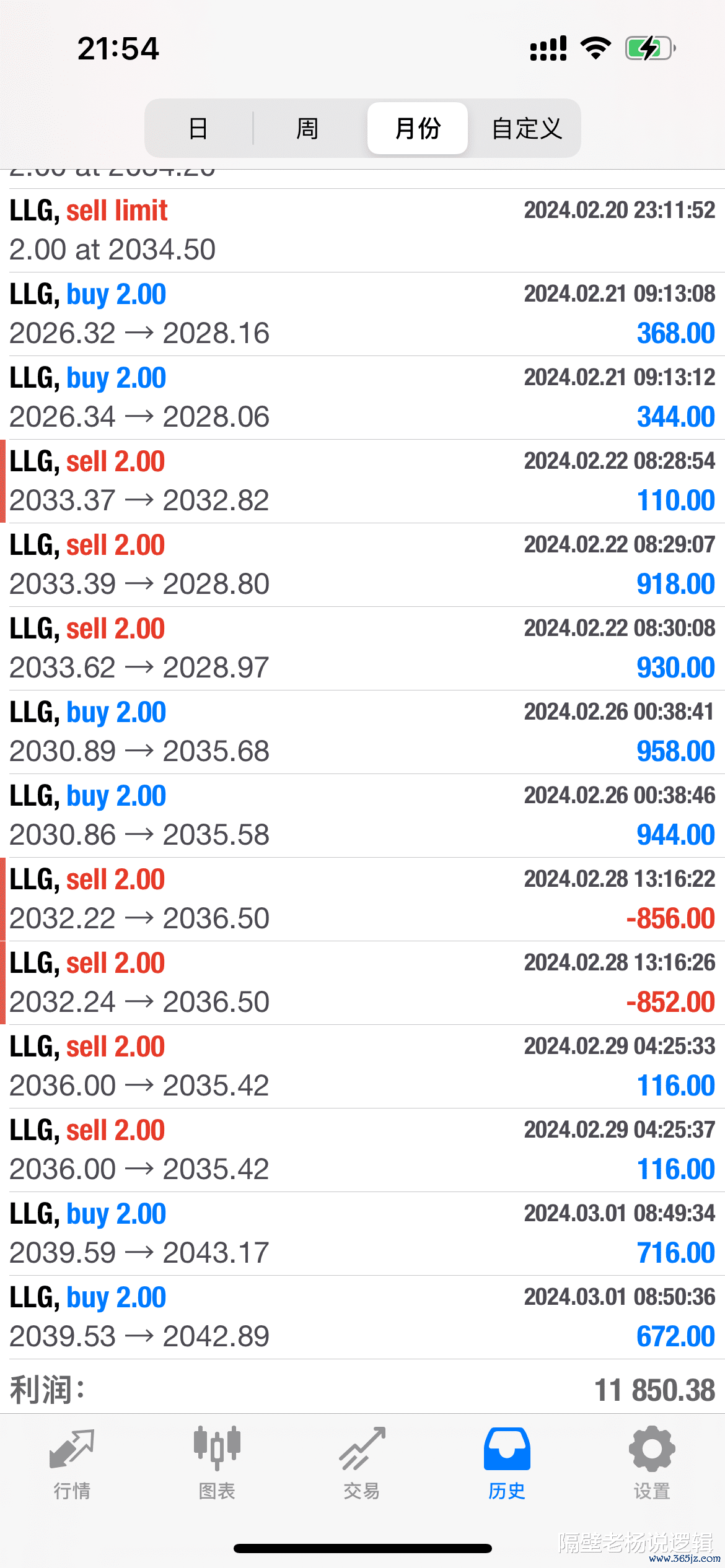Switch to the 日 (day) period
Viewport: 725px width, 1568px height.
point(198,128)
